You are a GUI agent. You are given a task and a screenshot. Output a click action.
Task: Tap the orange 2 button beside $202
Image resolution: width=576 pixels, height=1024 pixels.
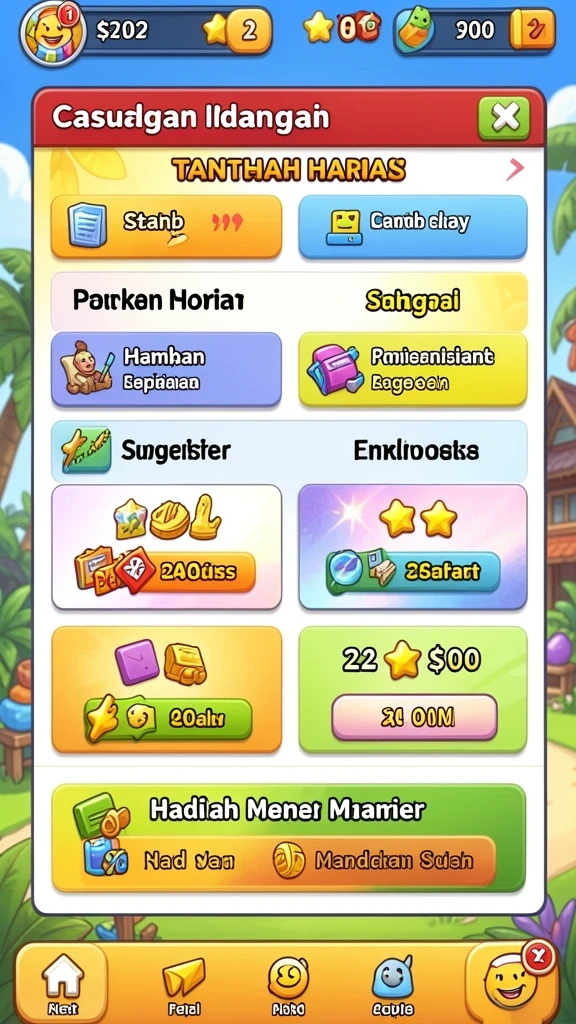point(249,31)
